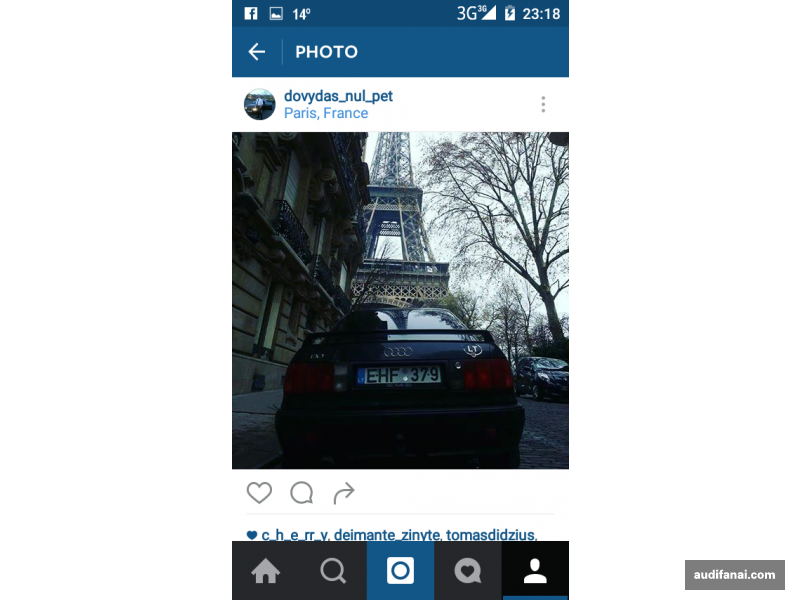
Task: Switch to the Profile tab
Action: point(535,571)
